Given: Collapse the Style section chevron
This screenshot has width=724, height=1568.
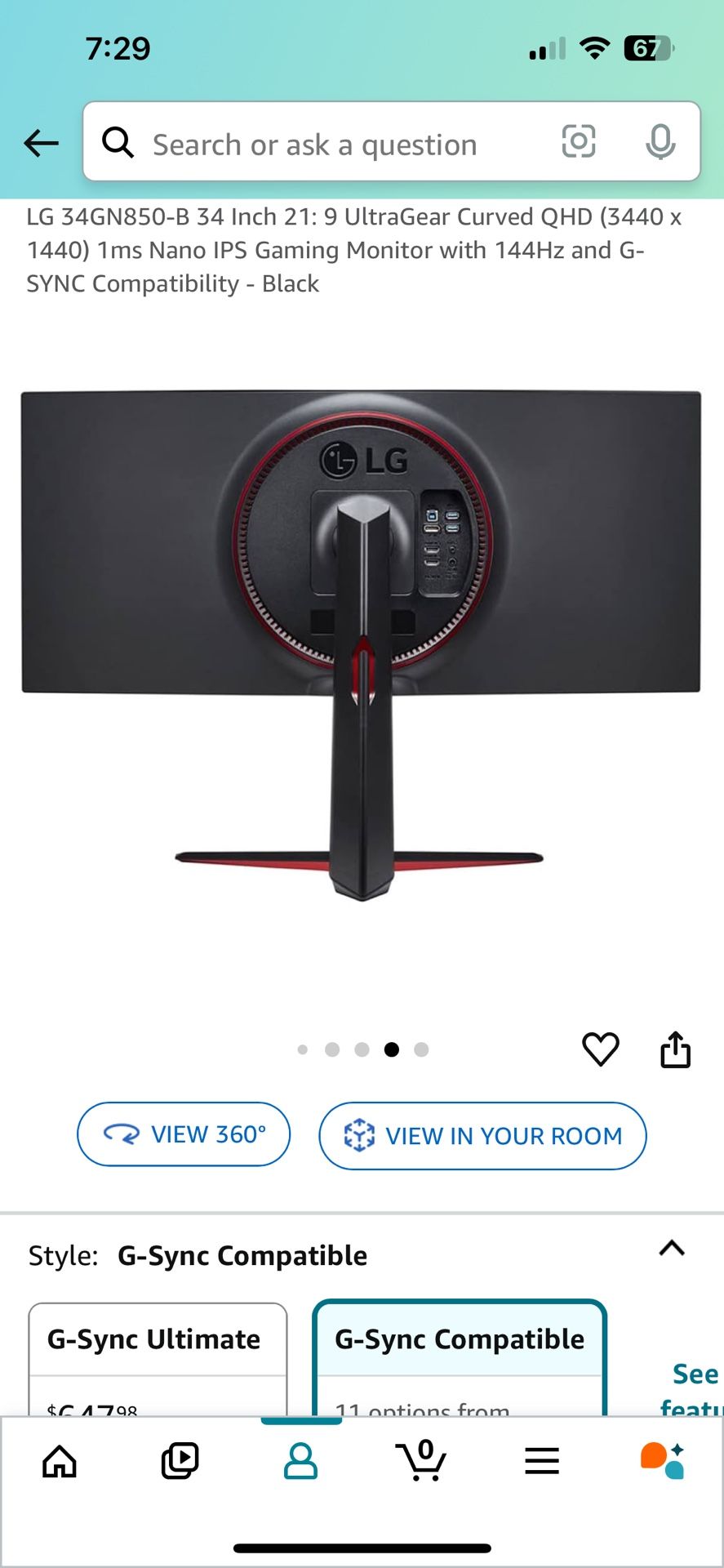Looking at the screenshot, I should [x=671, y=1249].
